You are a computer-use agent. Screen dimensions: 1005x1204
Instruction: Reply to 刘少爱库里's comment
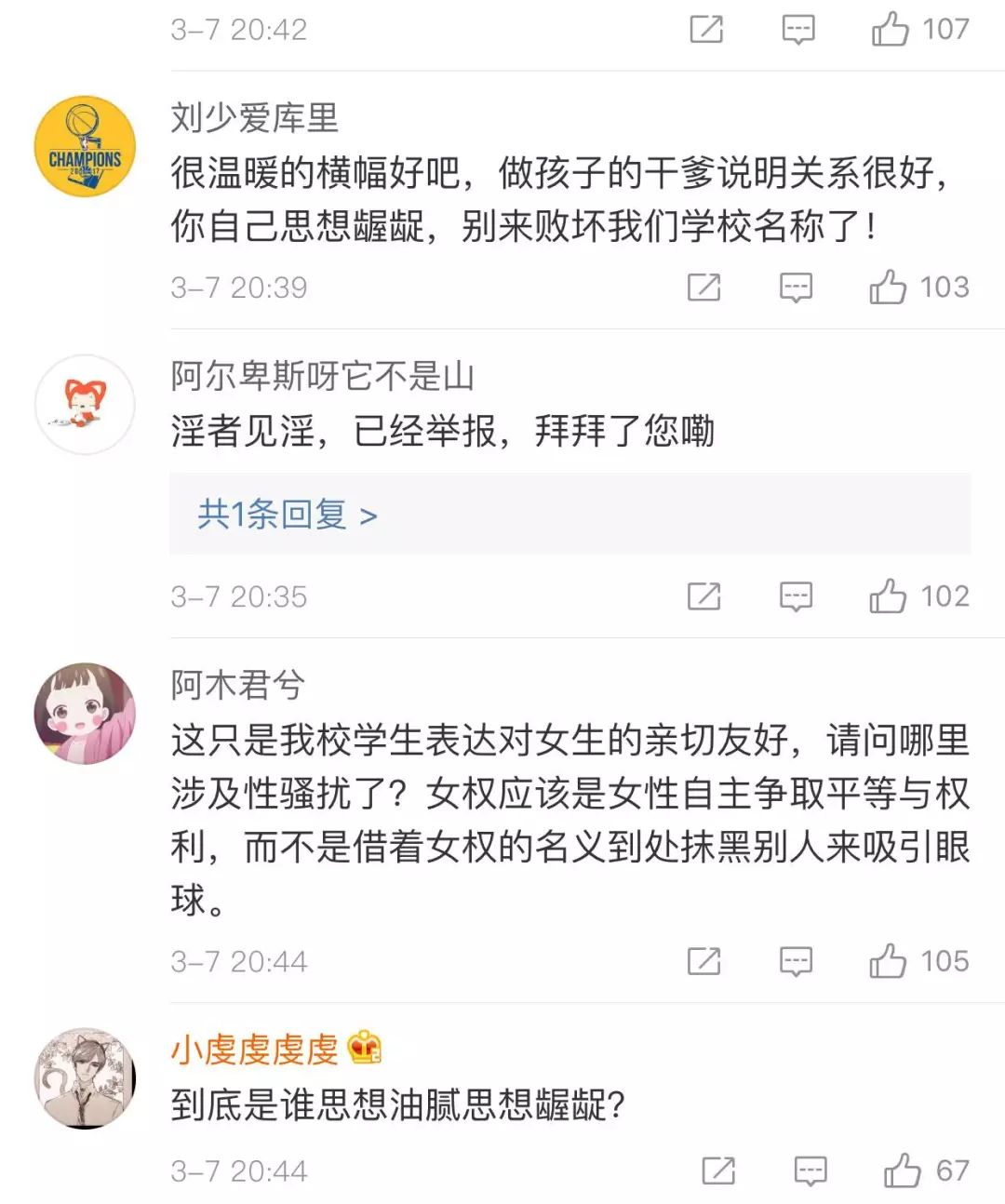pyautogui.click(x=796, y=288)
